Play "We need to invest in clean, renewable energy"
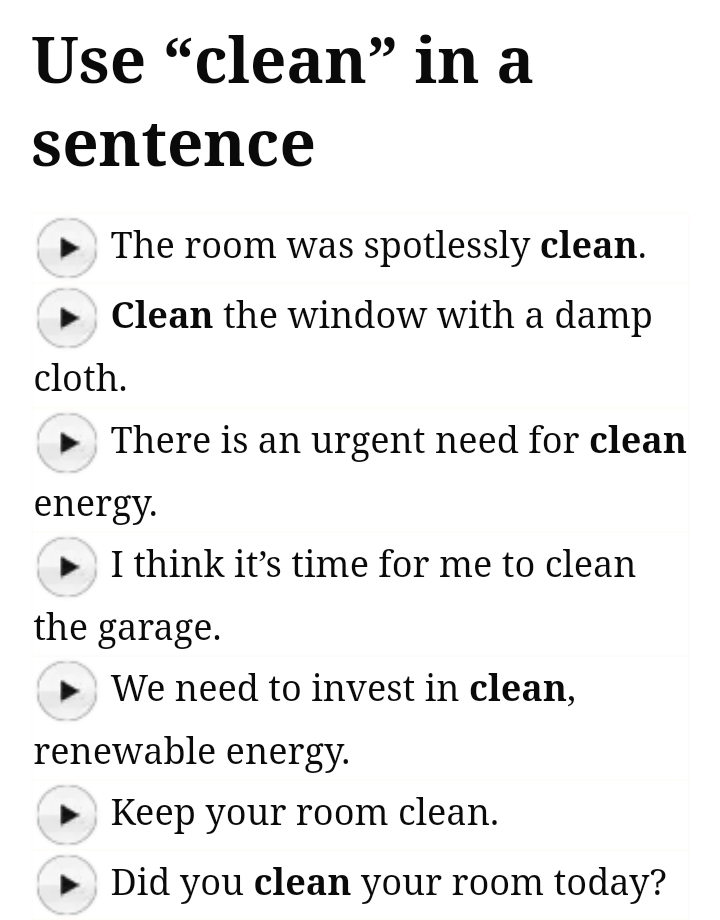The width and height of the screenshot is (720, 920). 66,690
